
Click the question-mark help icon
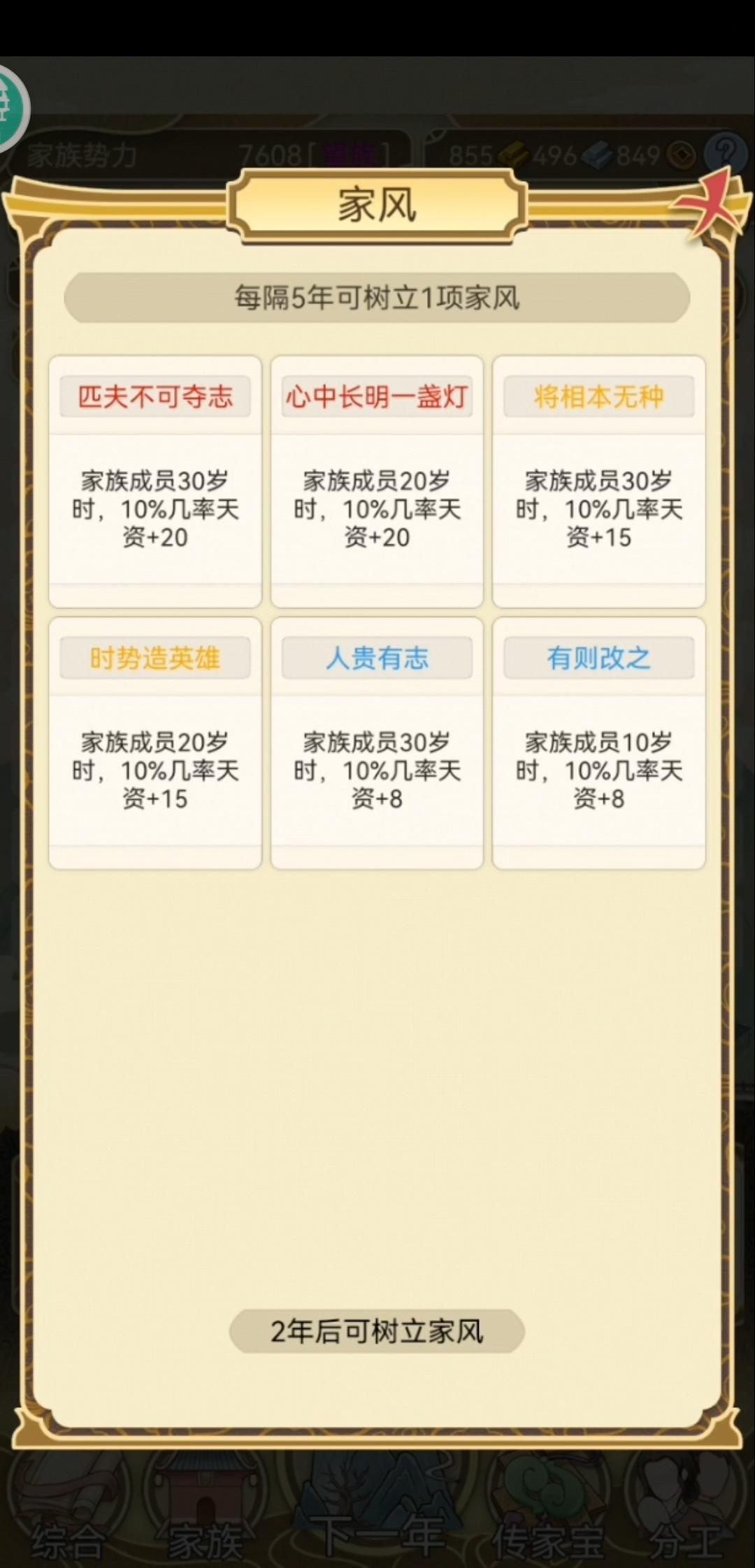[x=727, y=154]
